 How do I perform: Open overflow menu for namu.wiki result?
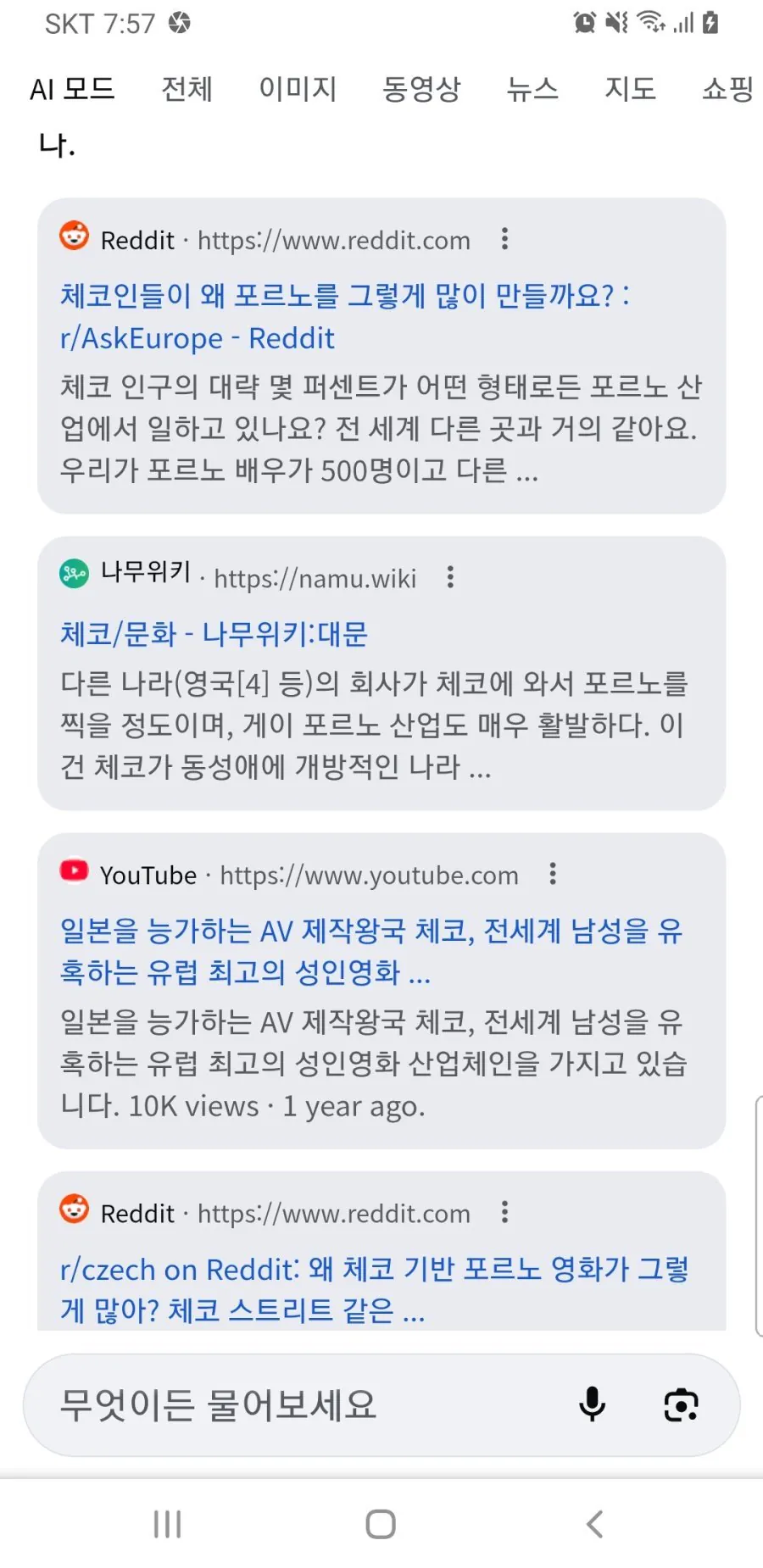(450, 577)
